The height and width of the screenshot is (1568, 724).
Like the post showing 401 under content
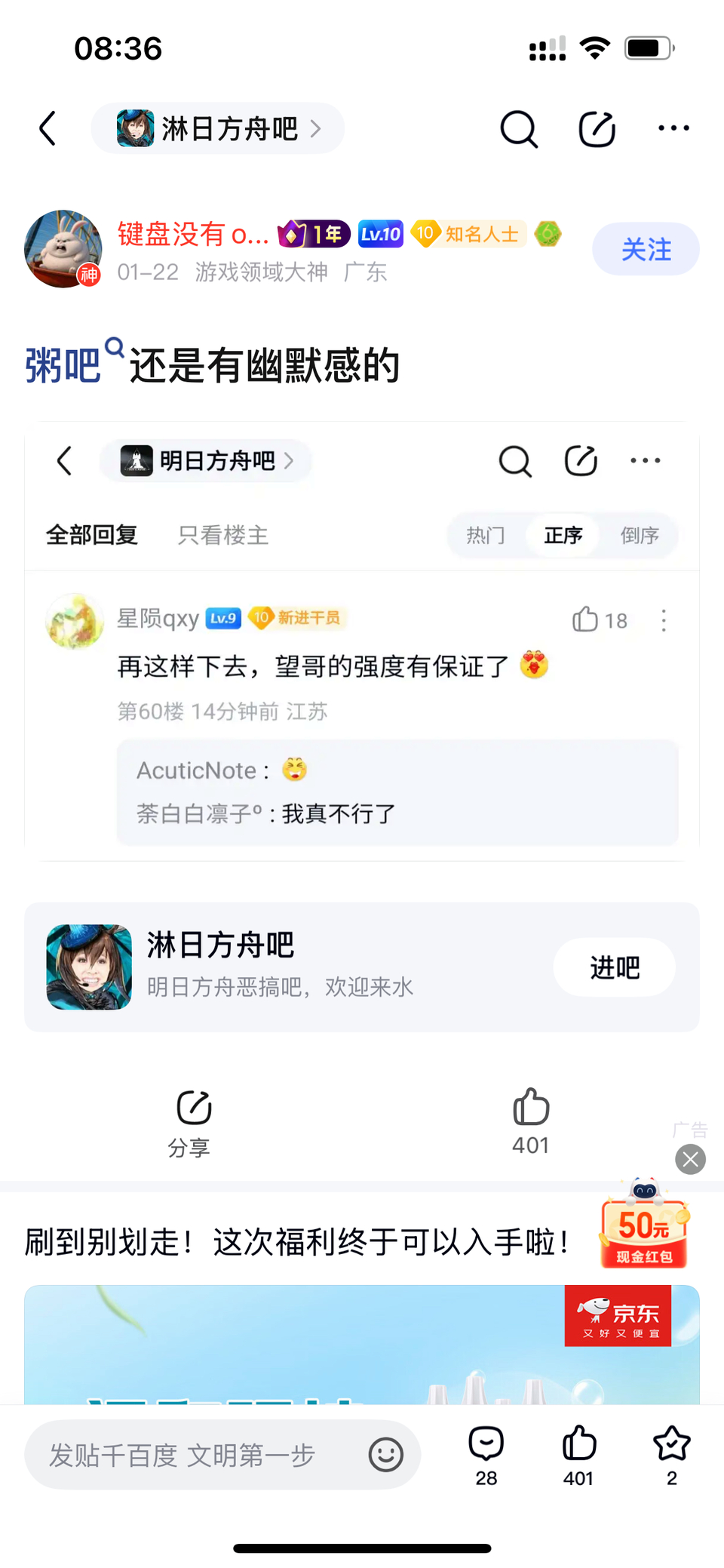tap(531, 1121)
